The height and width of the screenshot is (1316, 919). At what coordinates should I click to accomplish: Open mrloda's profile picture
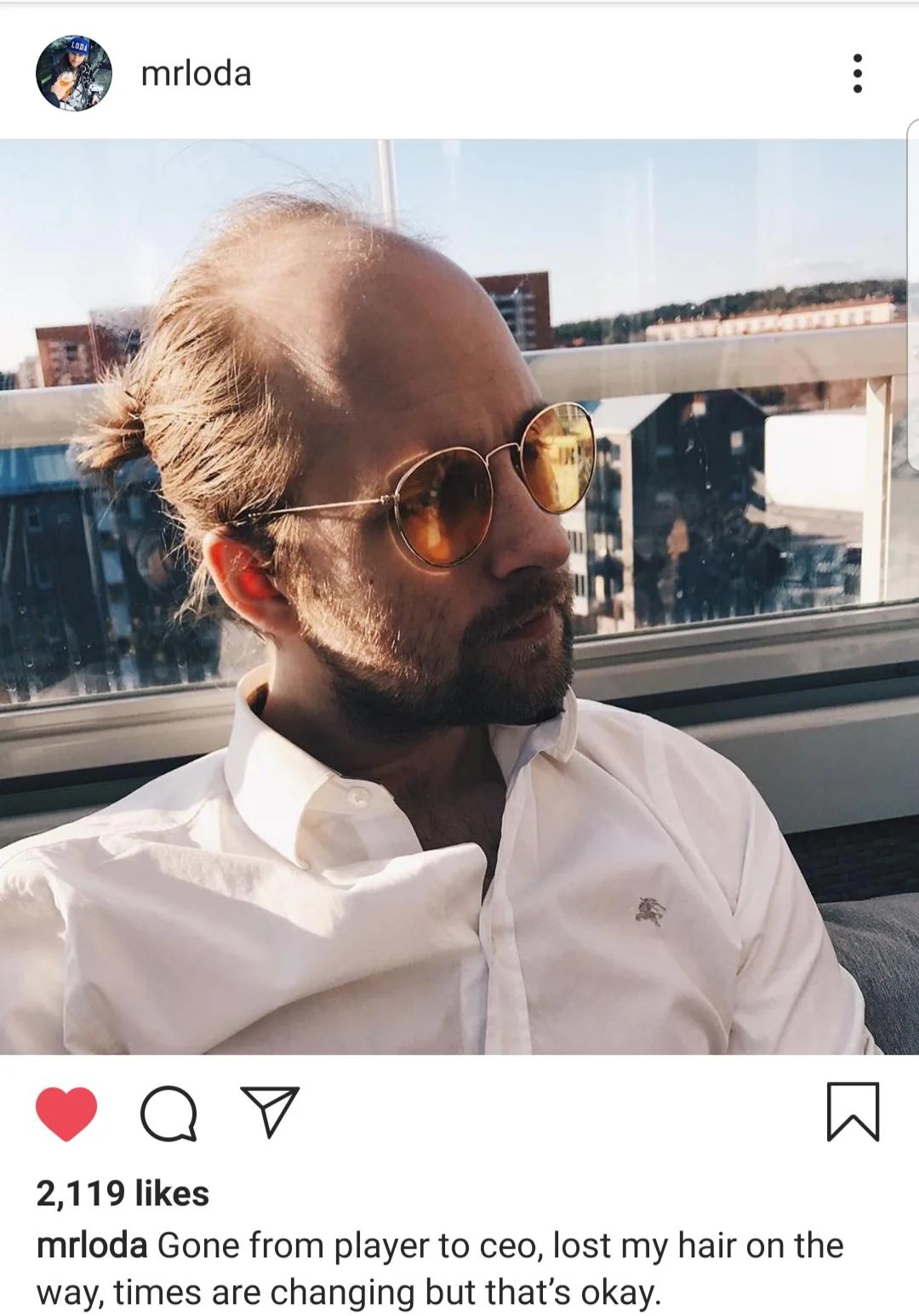pyautogui.click(x=74, y=73)
